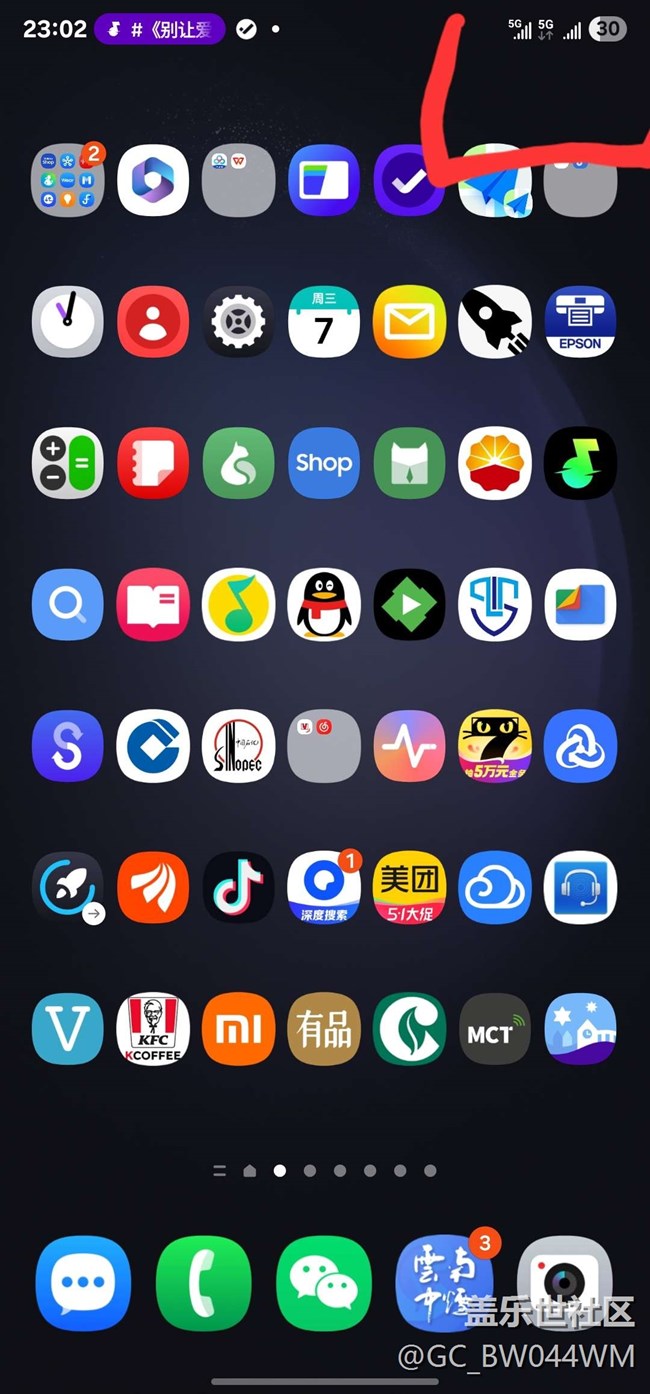650x1394 pixels.
Task: Launch WeChat from the dock
Action: (x=324, y=1283)
